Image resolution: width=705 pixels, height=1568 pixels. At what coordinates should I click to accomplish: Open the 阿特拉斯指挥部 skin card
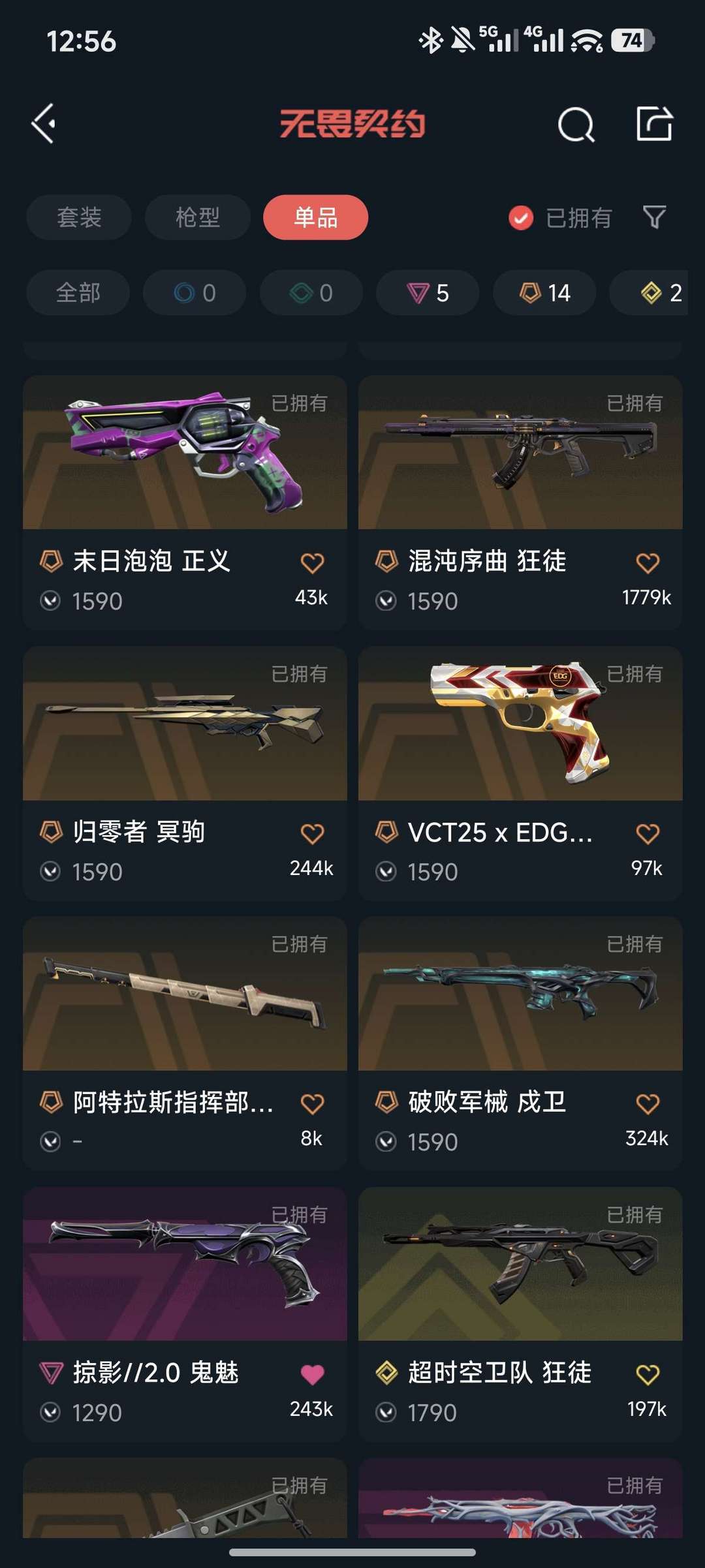[185, 1043]
